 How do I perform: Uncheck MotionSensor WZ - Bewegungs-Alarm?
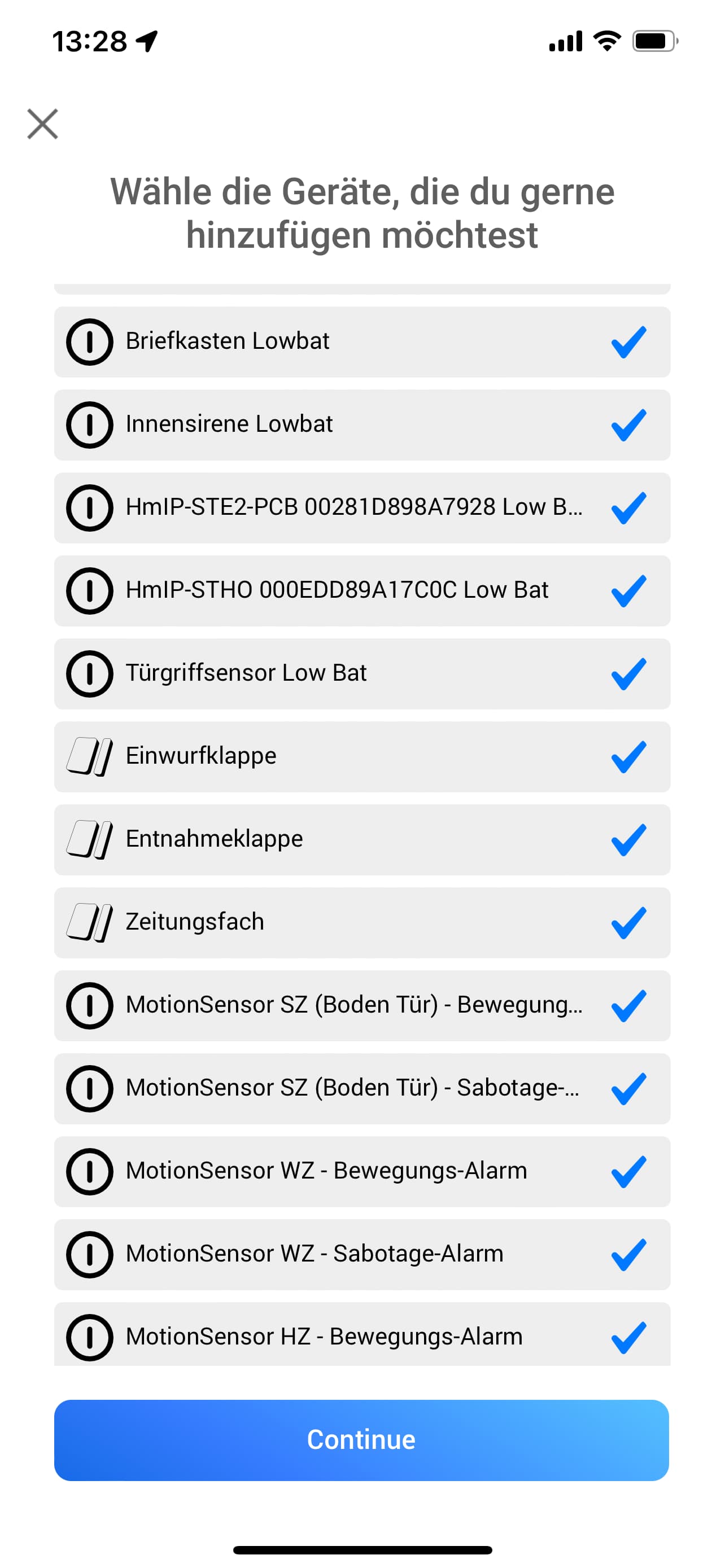[x=628, y=1171]
